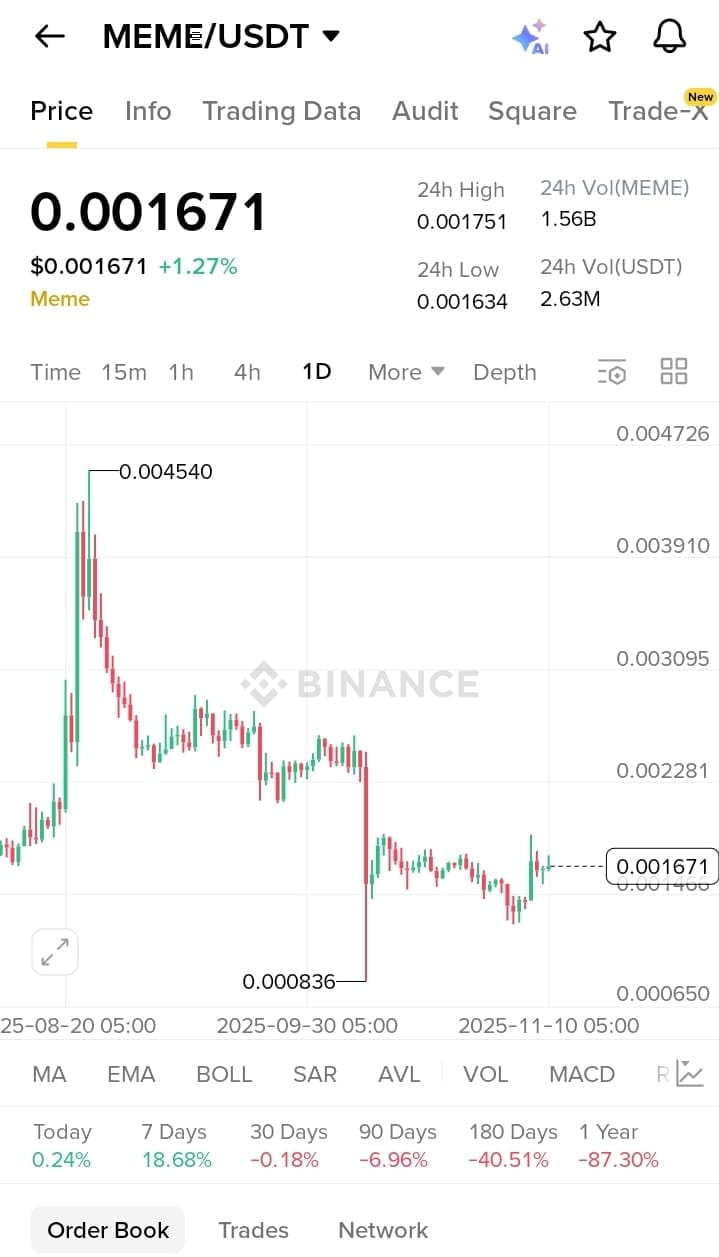Open the price alert bell

coord(669,37)
